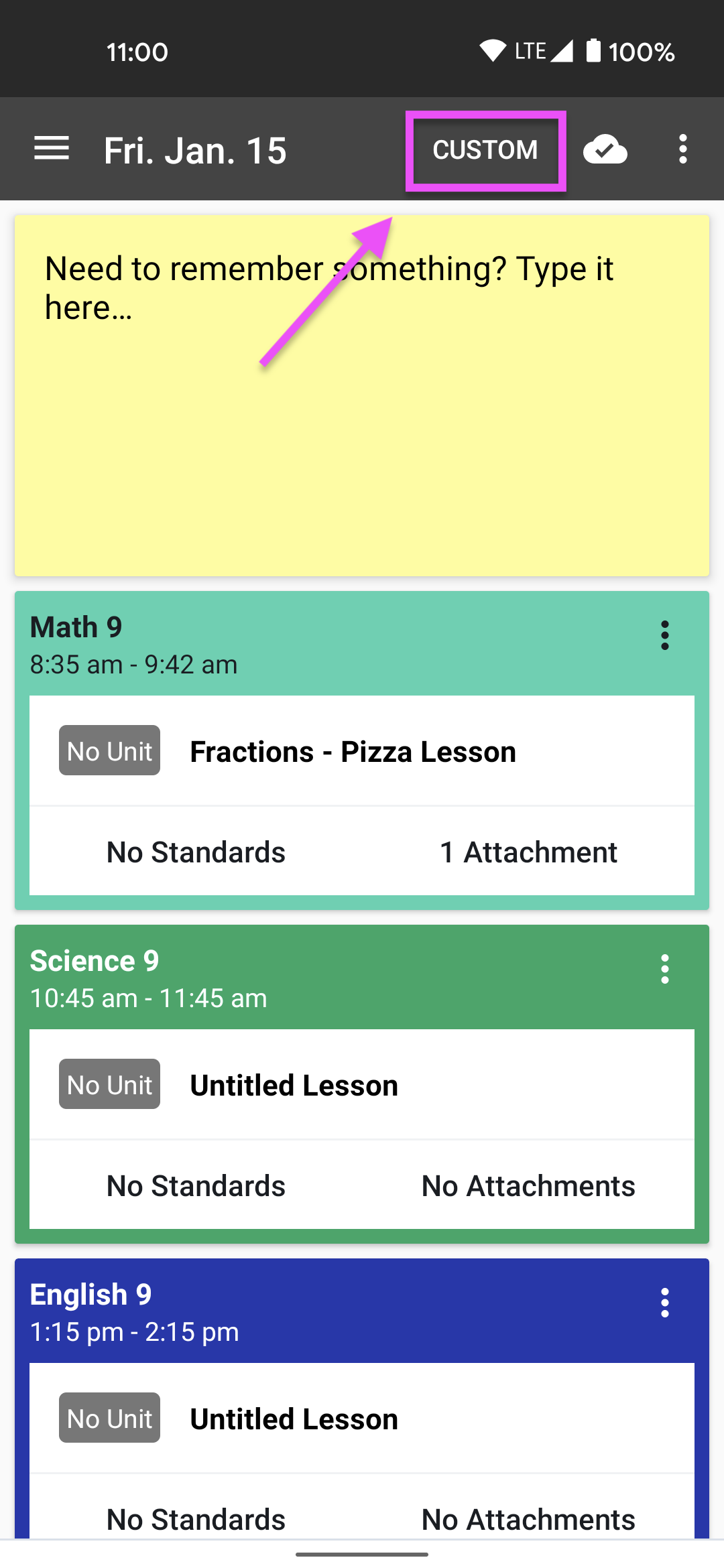
Task: Tap No Standards under Science 9
Action: pos(196,1186)
